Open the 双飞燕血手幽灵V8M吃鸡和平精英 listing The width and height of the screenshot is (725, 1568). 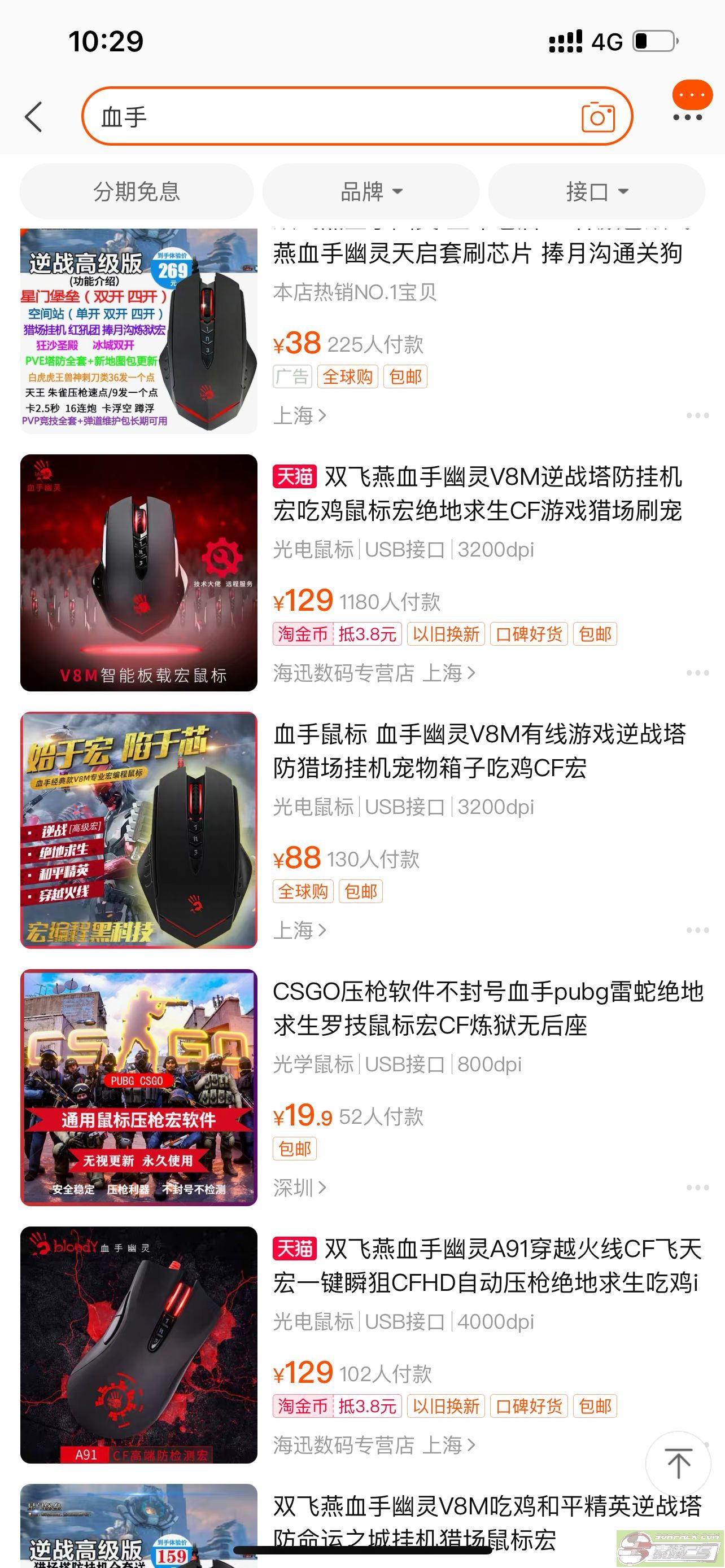[487, 1522]
